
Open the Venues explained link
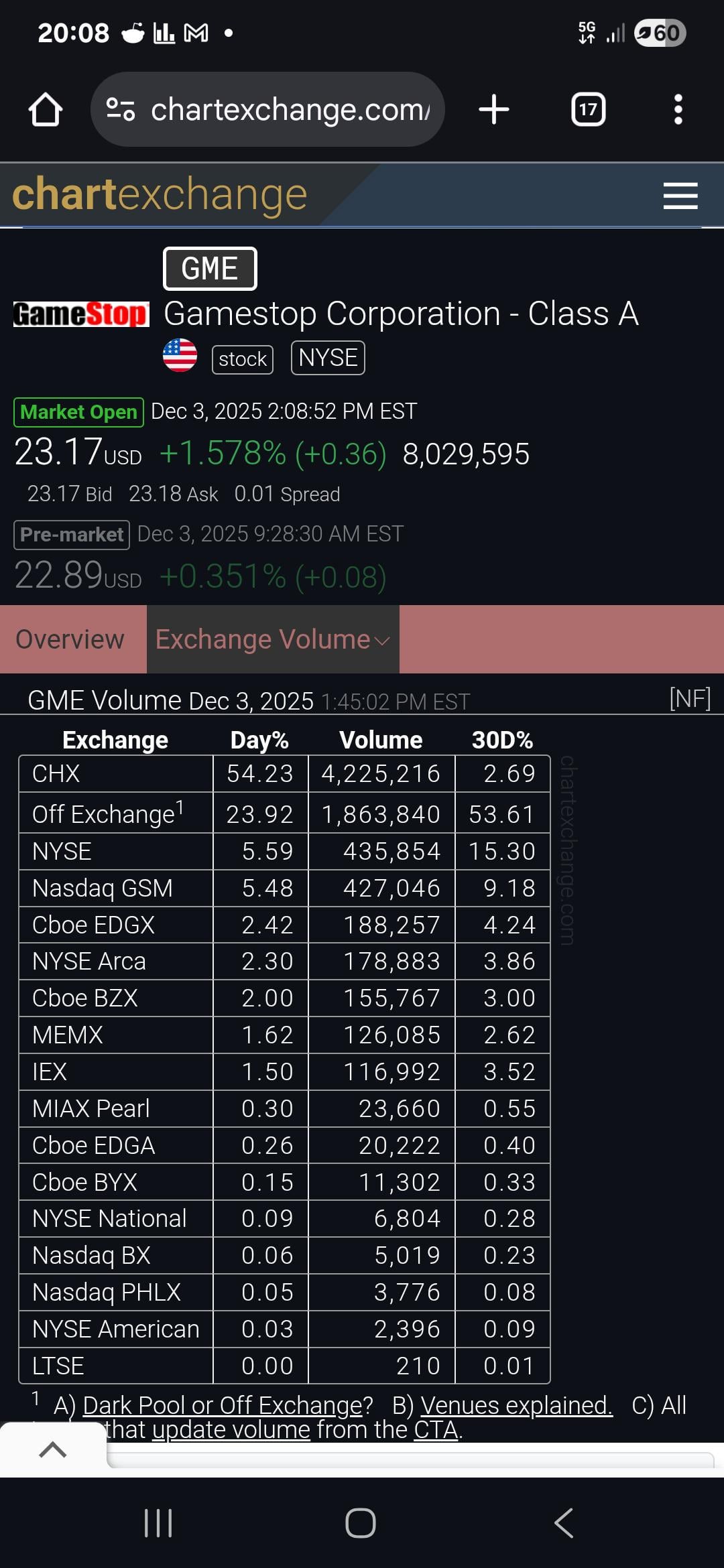click(x=516, y=1405)
